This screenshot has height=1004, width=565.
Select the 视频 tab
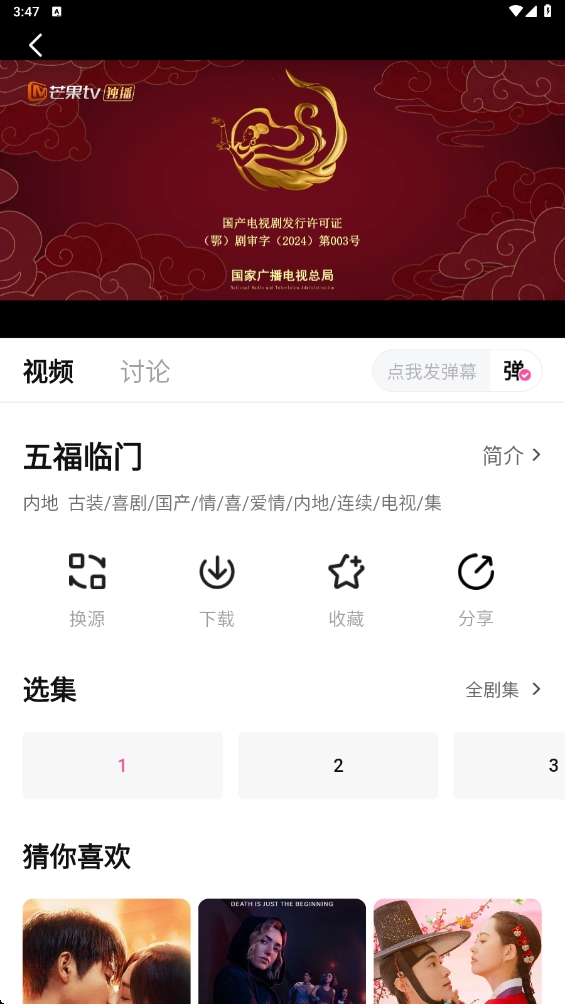point(48,371)
